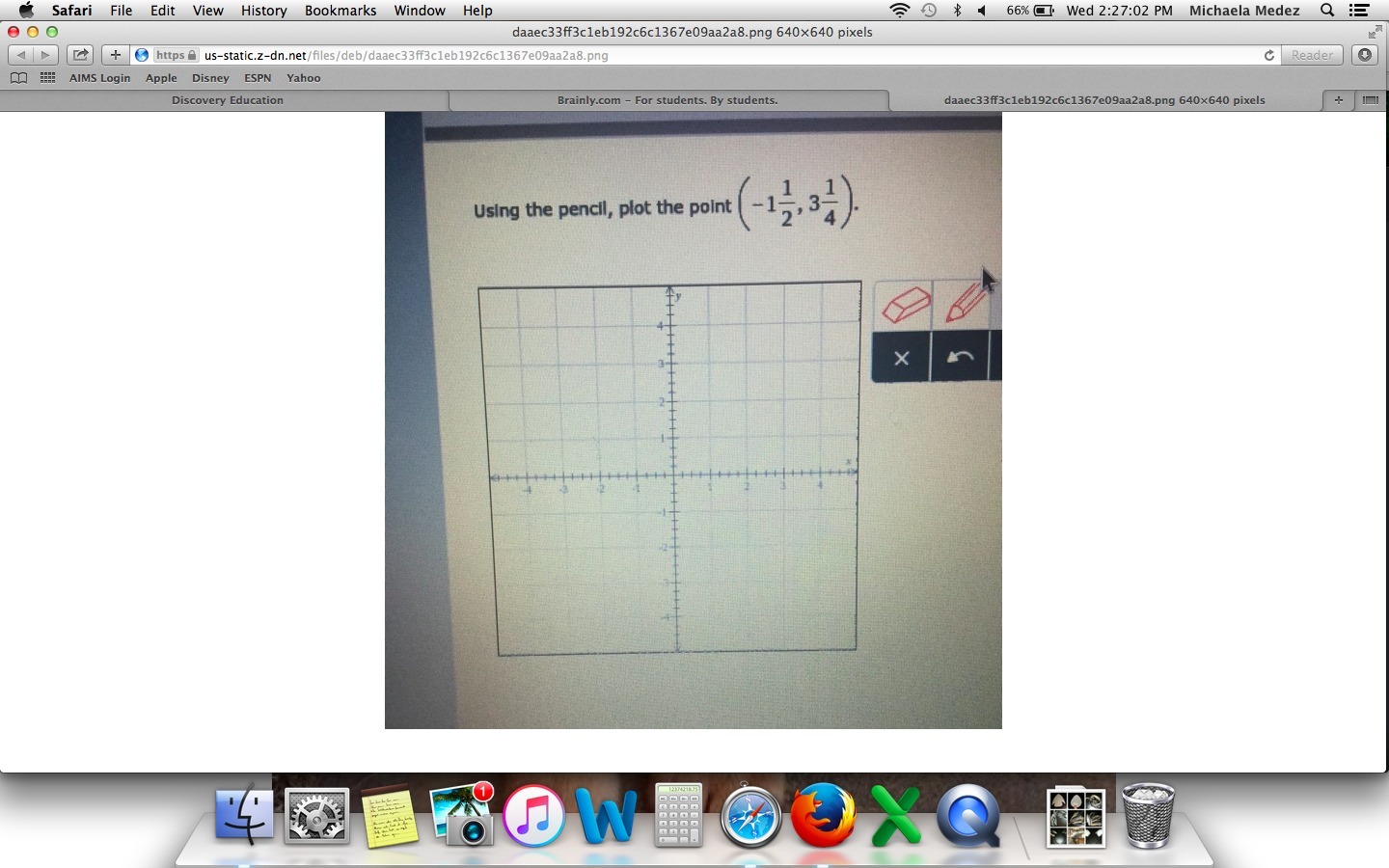Open a new tab with the plus button
Image resolution: width=1389 pixels, height=868 pixels.
(1338, 100)
